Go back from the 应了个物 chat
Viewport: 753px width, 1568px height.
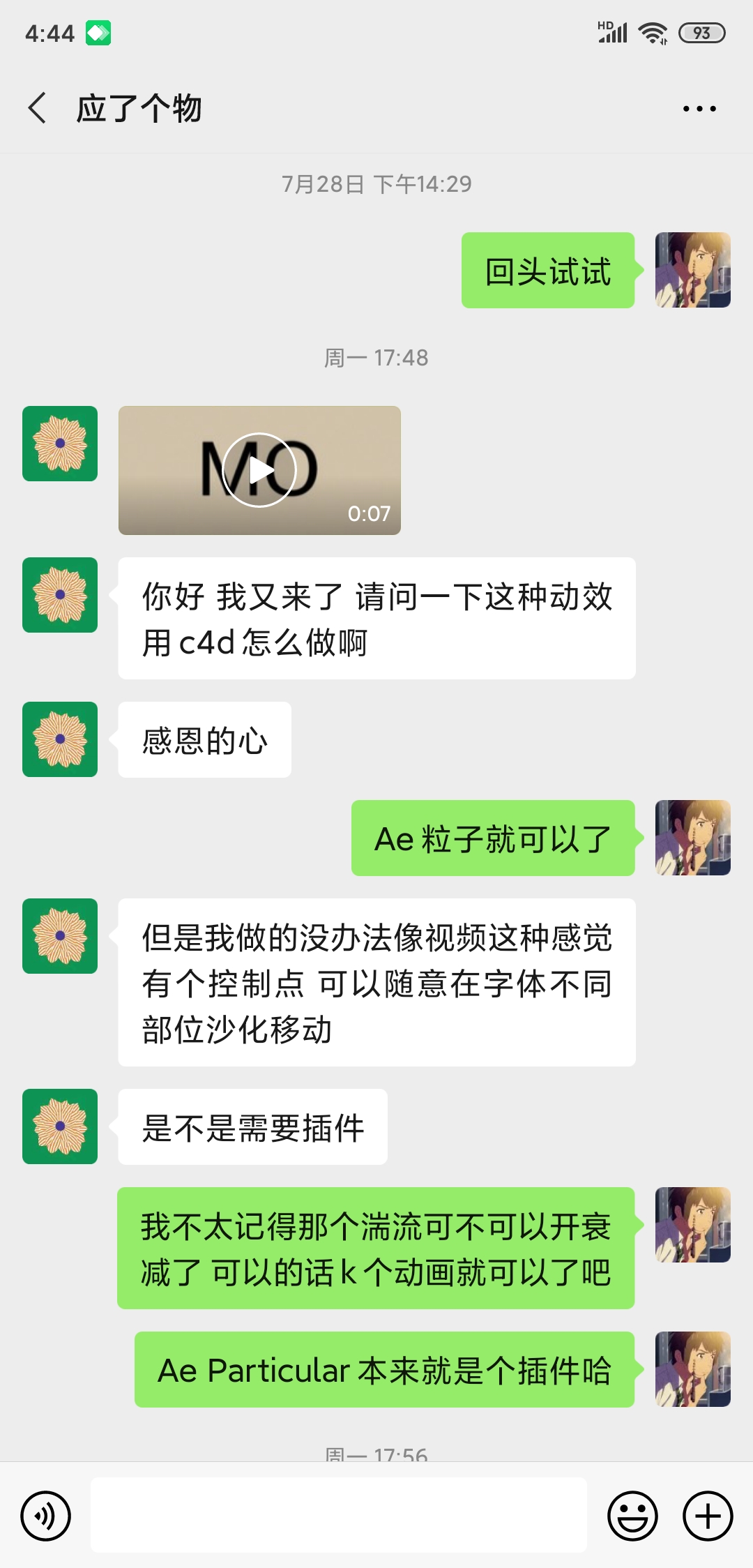point(37,108)
